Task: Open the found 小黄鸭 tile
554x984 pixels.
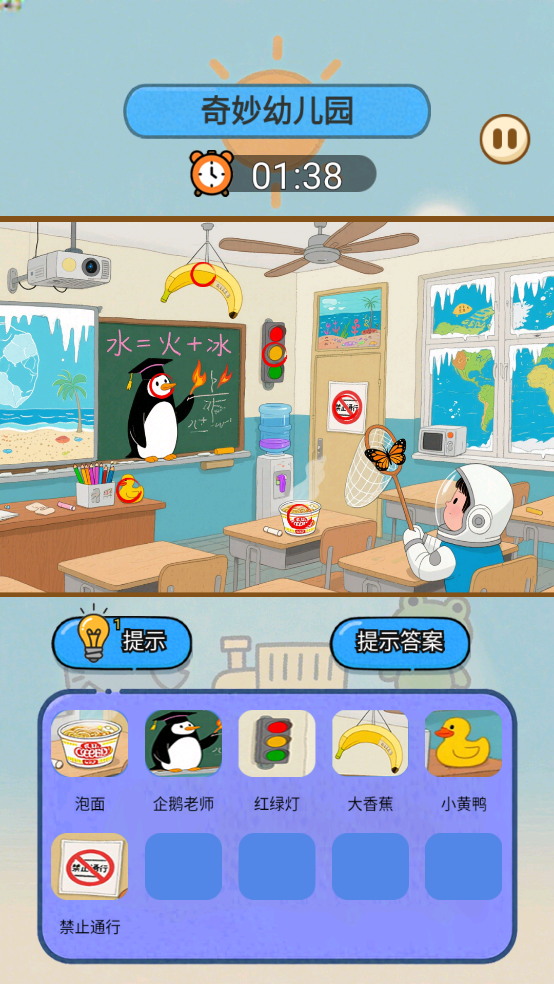Action: click(464, 743)
